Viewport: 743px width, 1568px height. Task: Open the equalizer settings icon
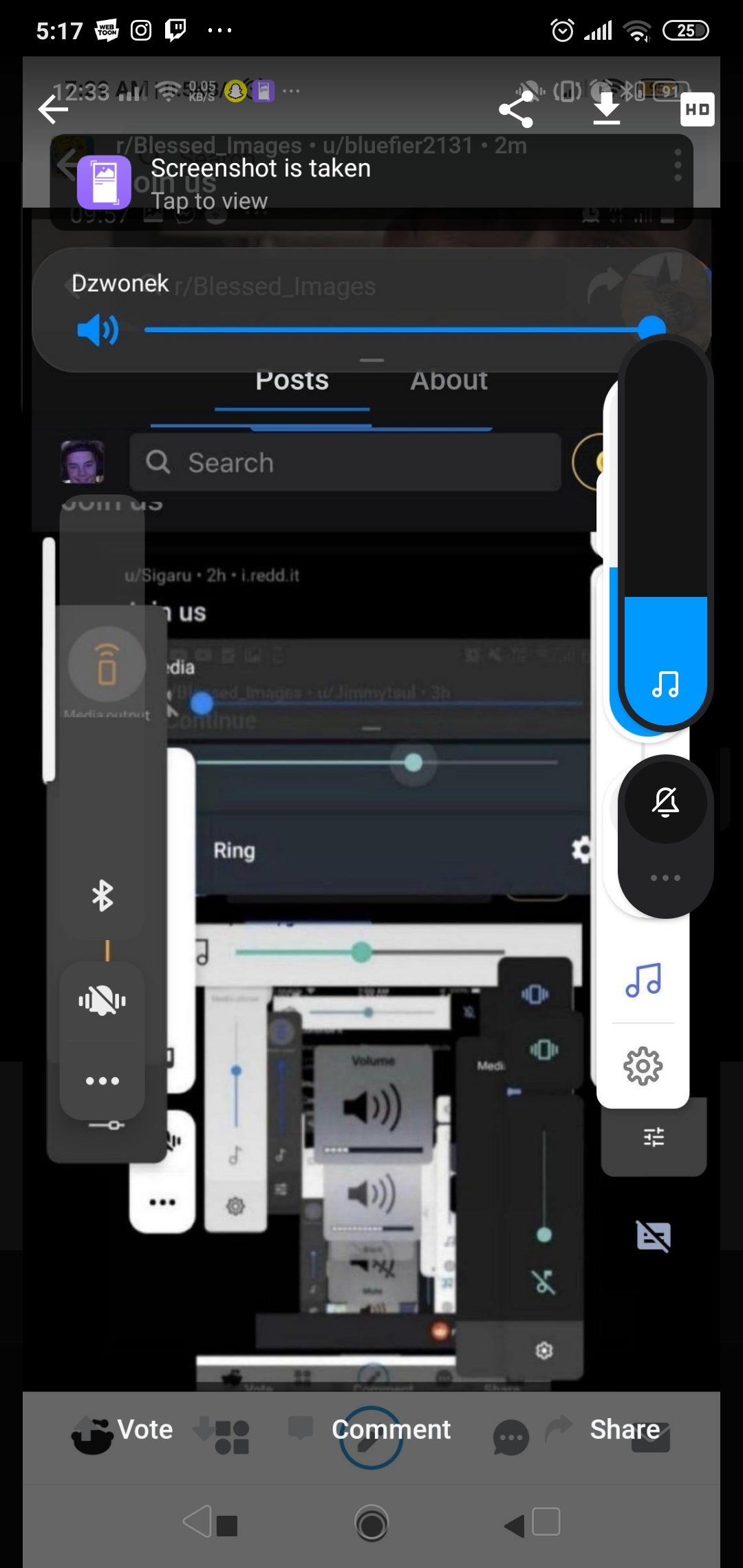tap(653, 1135)
